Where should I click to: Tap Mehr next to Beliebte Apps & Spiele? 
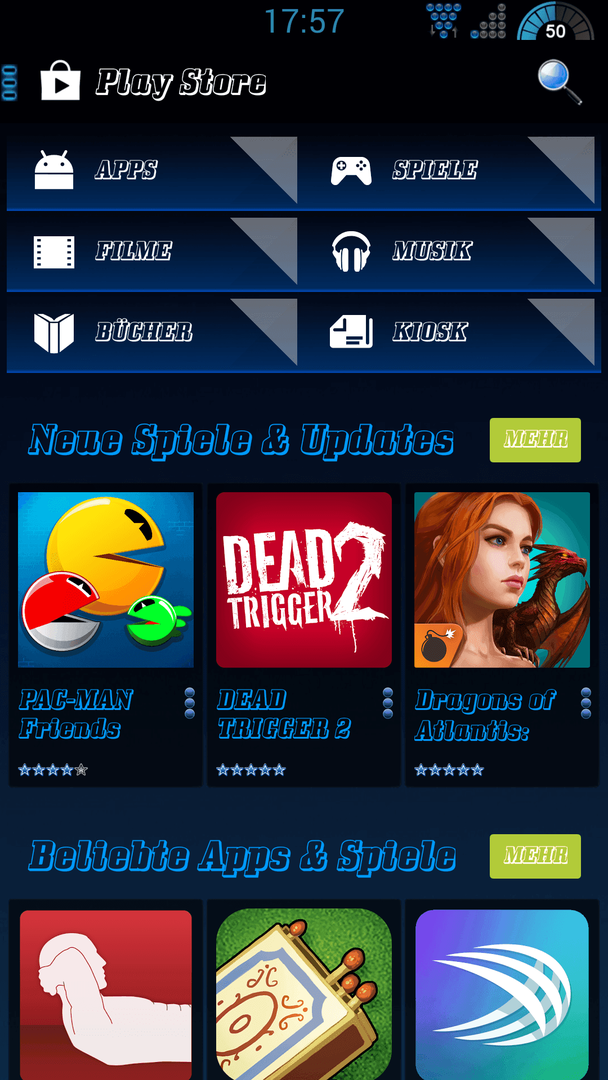click(535, 856)
